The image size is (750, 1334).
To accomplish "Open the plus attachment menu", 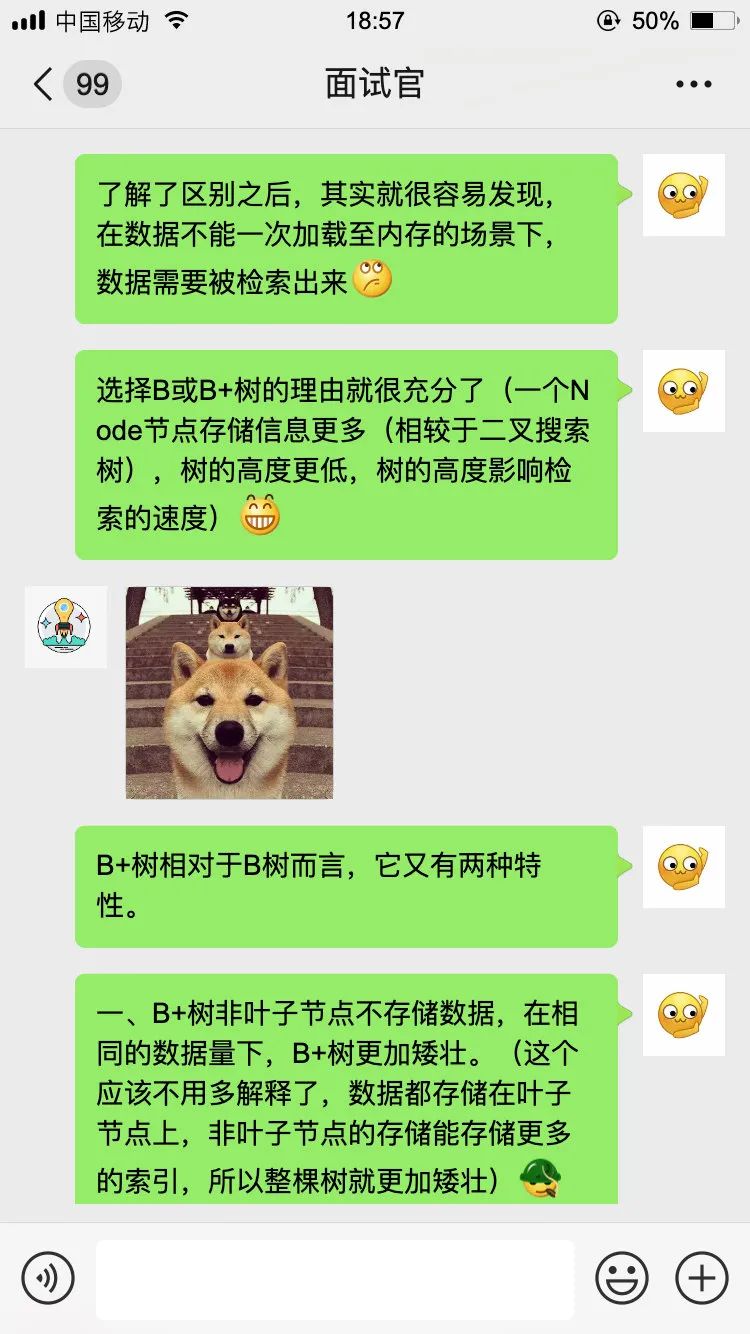I will tap(701, 1278).
